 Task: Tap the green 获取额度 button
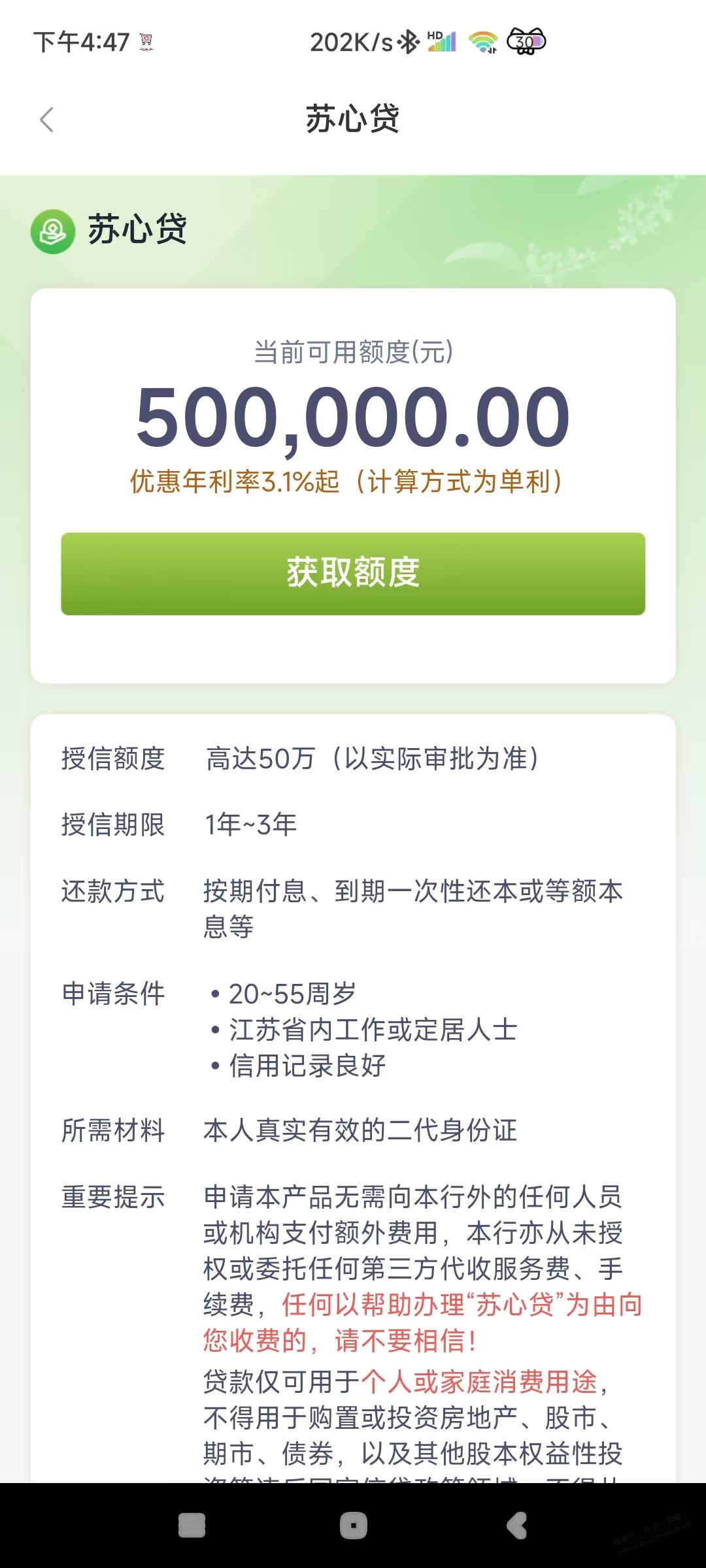click(x=353, y=574)
